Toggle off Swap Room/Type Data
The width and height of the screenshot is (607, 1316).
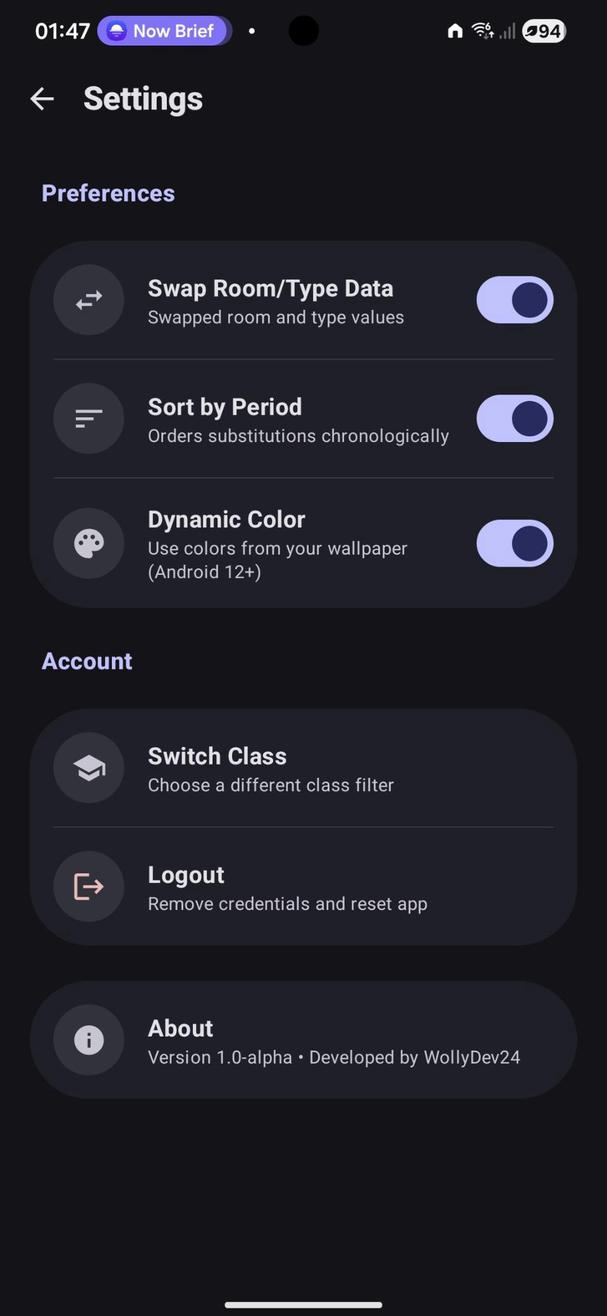(514, 300)
